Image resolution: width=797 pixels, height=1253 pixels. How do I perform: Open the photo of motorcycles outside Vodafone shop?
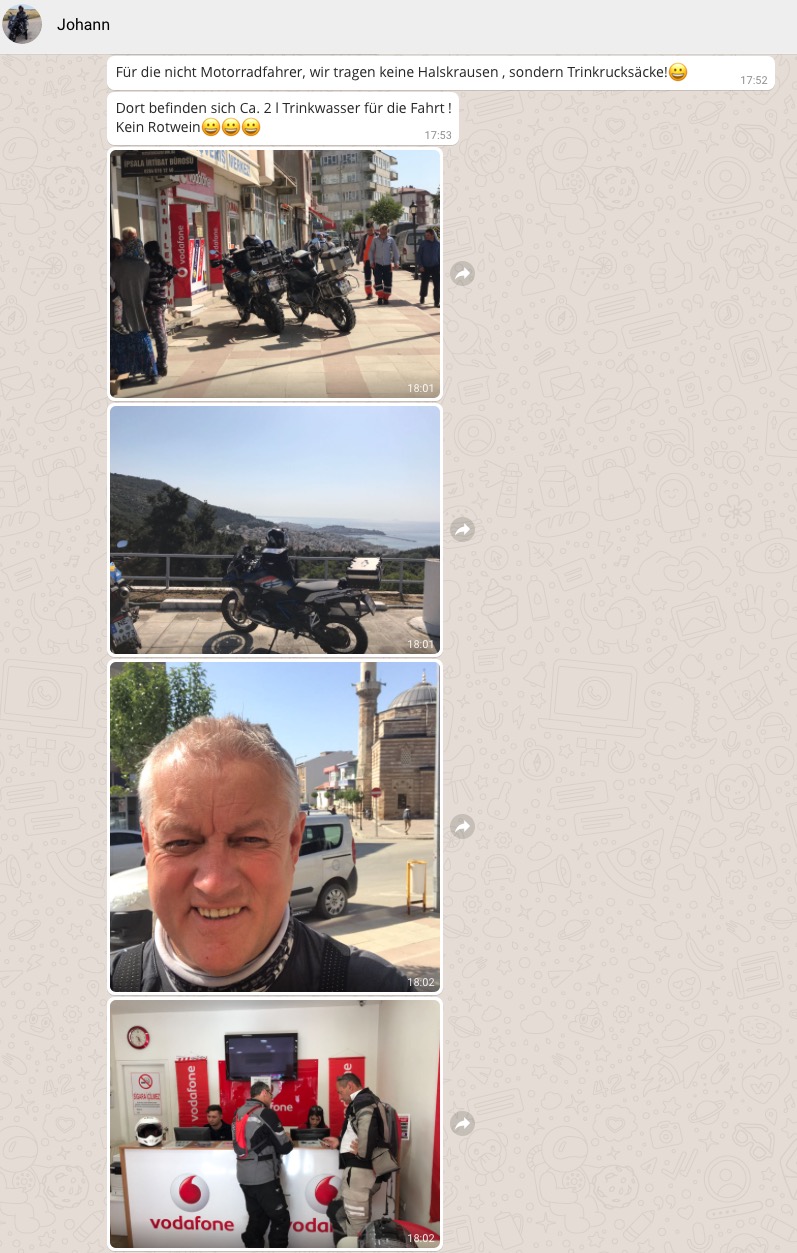point(275,273)
